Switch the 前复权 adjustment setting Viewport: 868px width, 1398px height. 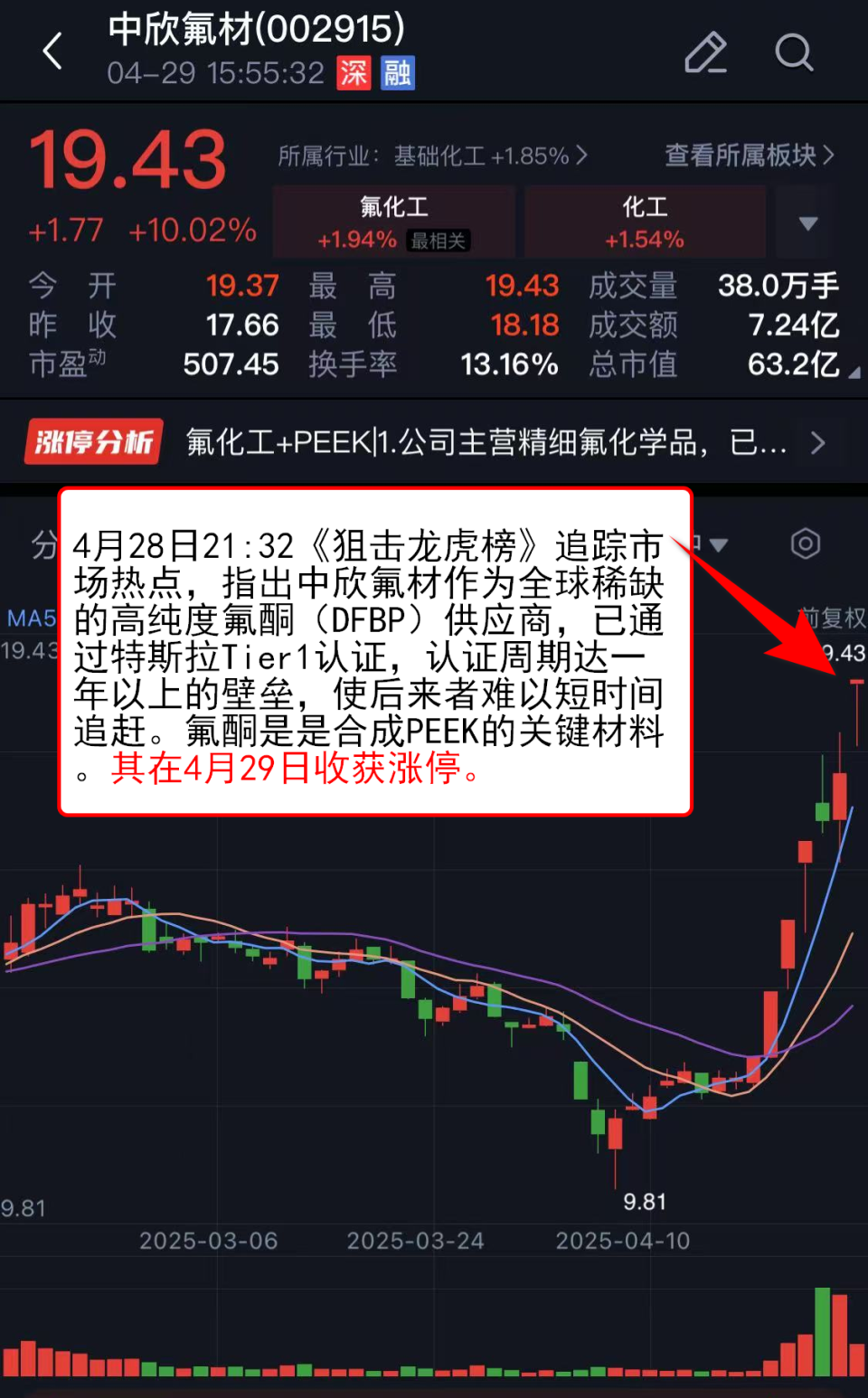832,619
